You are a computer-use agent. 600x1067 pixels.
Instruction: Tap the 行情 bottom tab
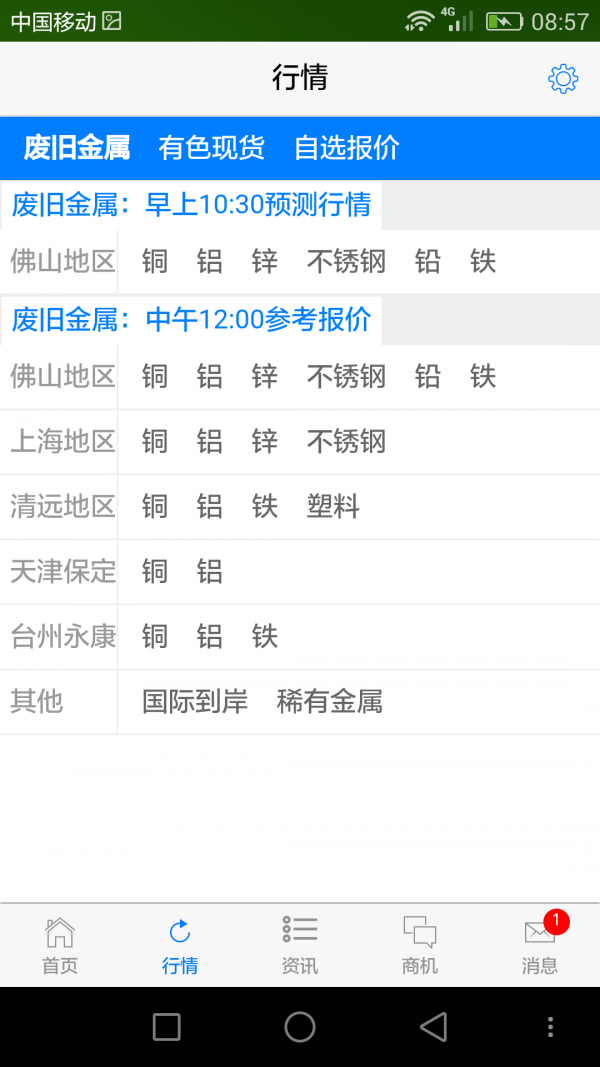pos(180,945)
